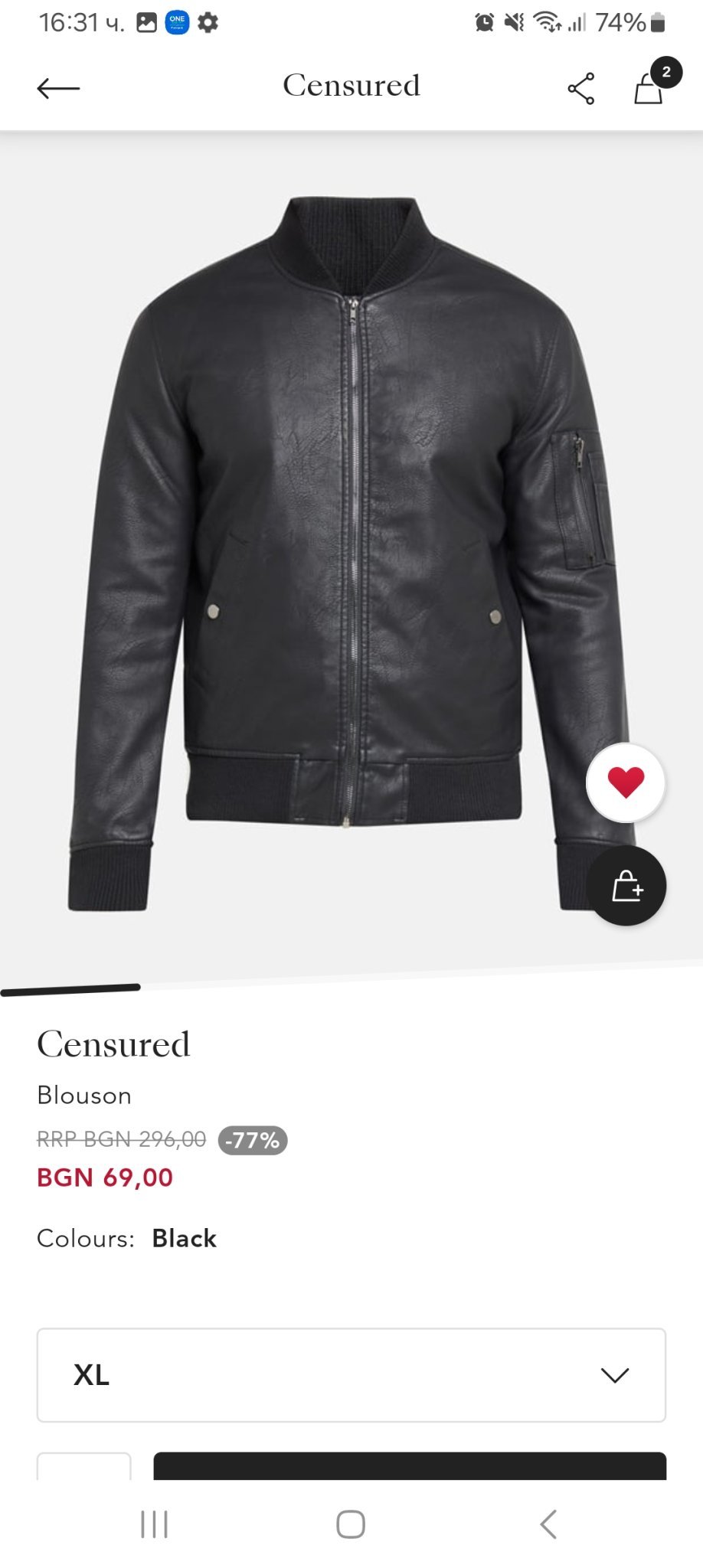Expand the XL size dropdown
Image resolution: width=703 pixels, height=1568 pixels.
[351, 1375]
